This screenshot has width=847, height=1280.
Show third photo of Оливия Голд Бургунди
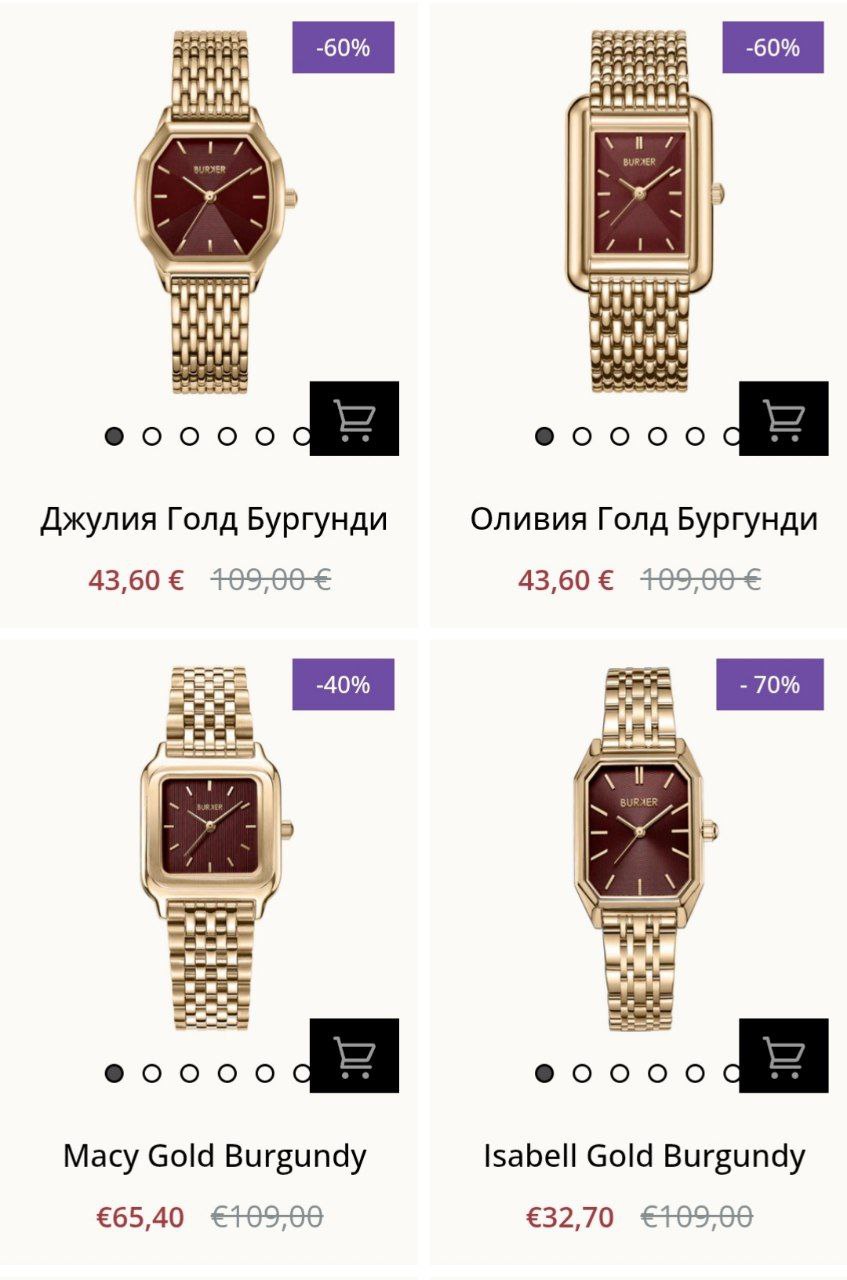point(619,437)
